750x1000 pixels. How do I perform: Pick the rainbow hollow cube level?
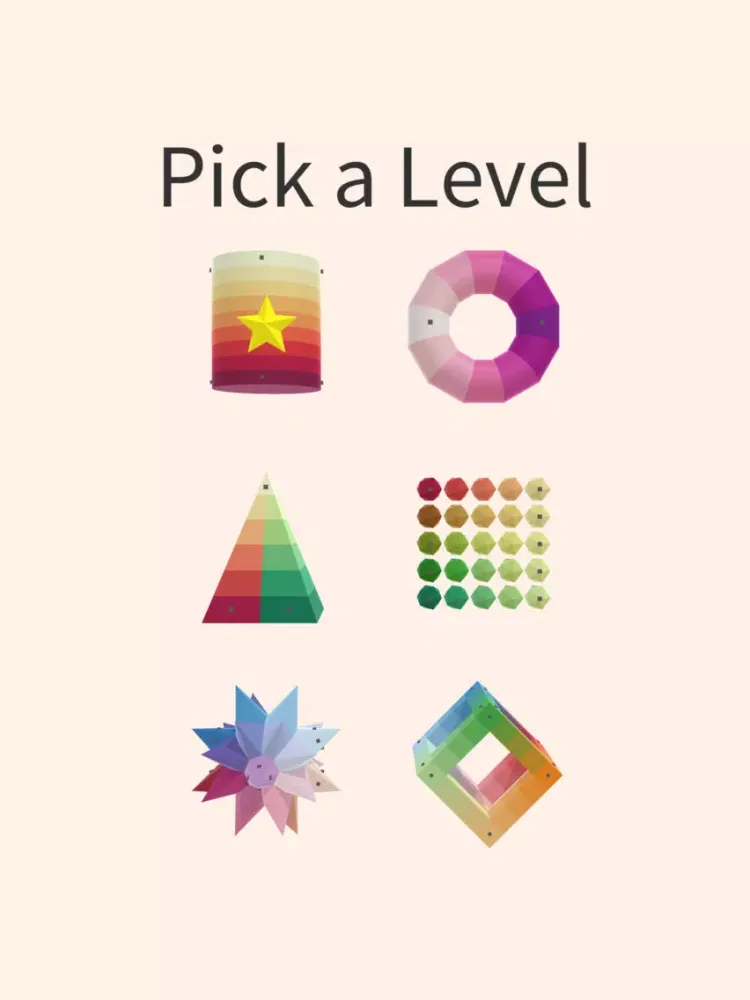point(487,764)
